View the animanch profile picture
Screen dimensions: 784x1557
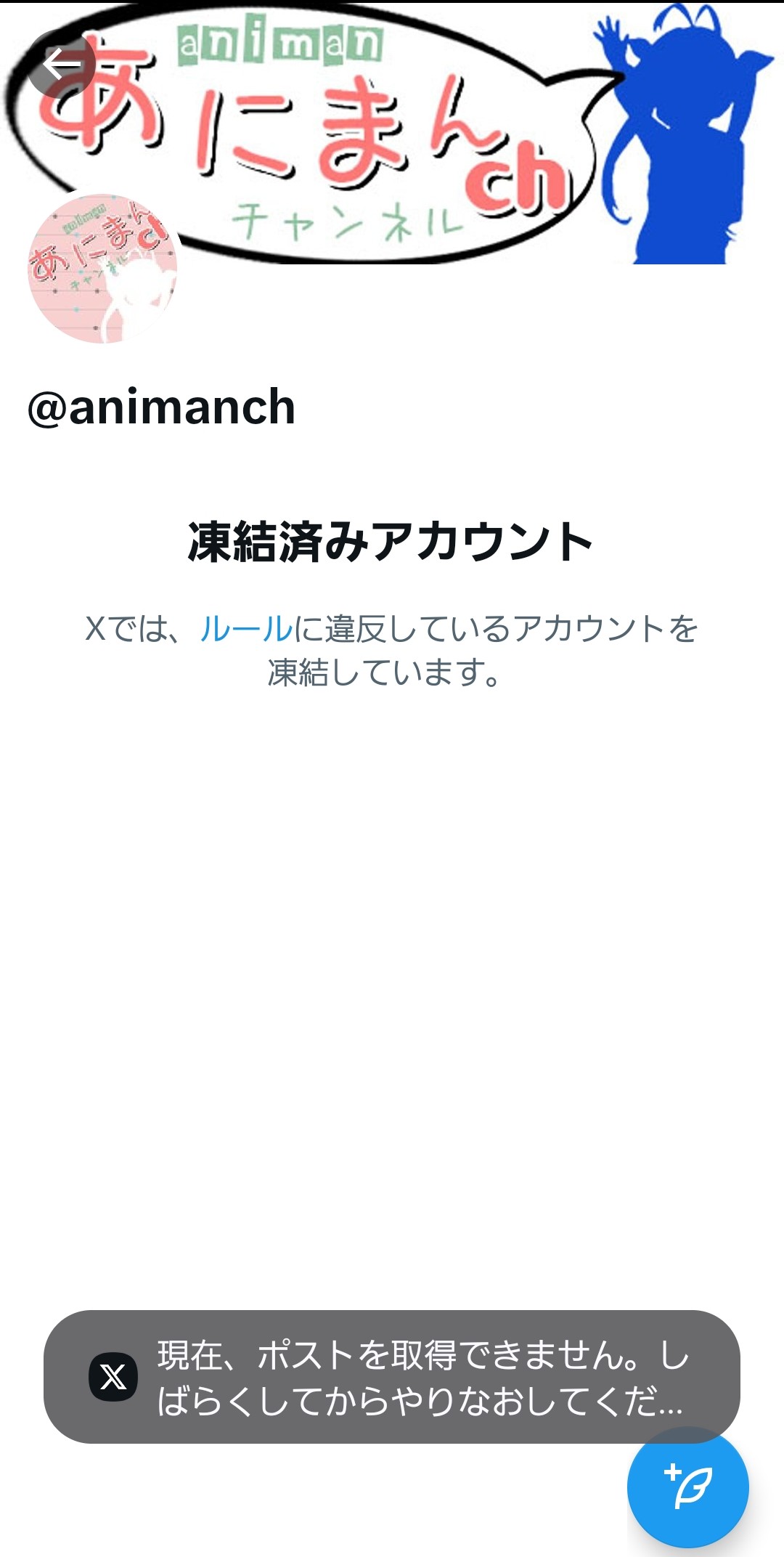coord(102,268)
